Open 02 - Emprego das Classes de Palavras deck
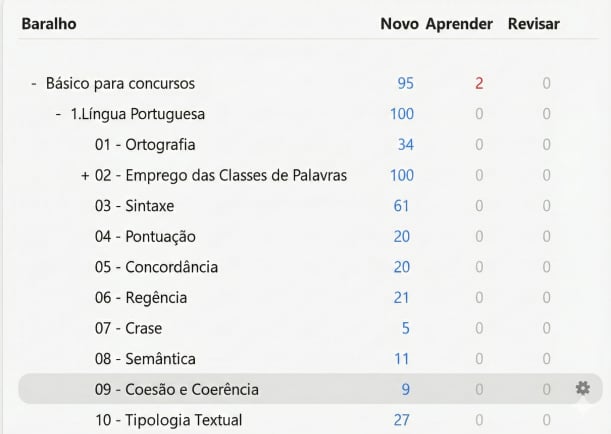 pyautogui.click(x=221, y=176)
